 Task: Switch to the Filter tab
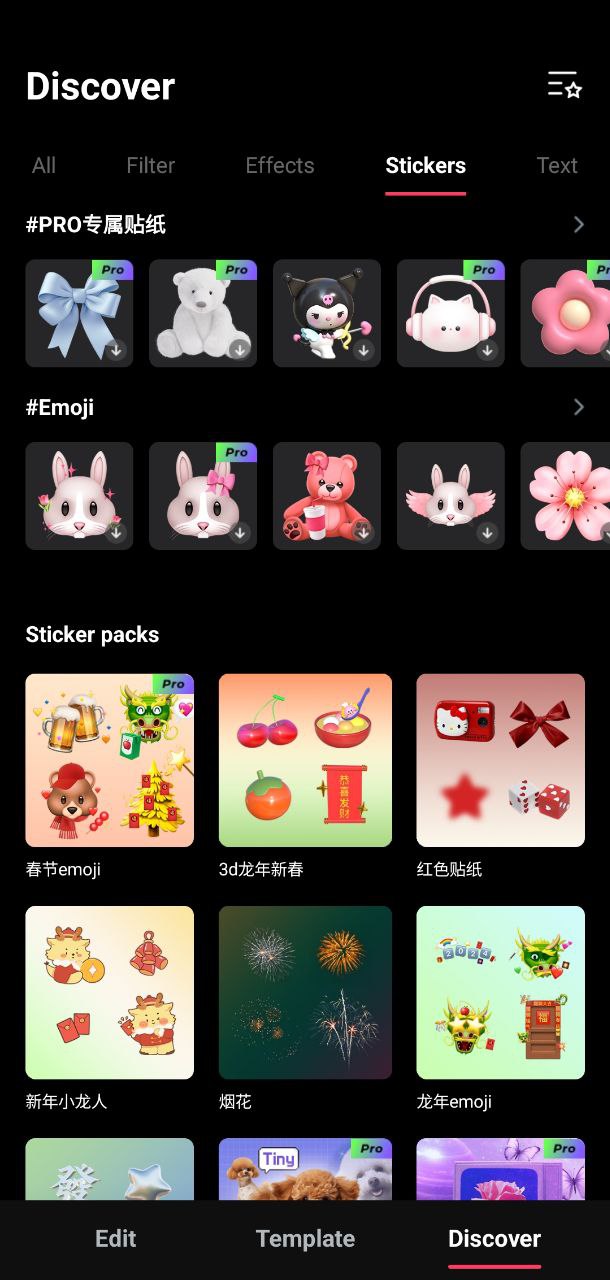point(151,166)
